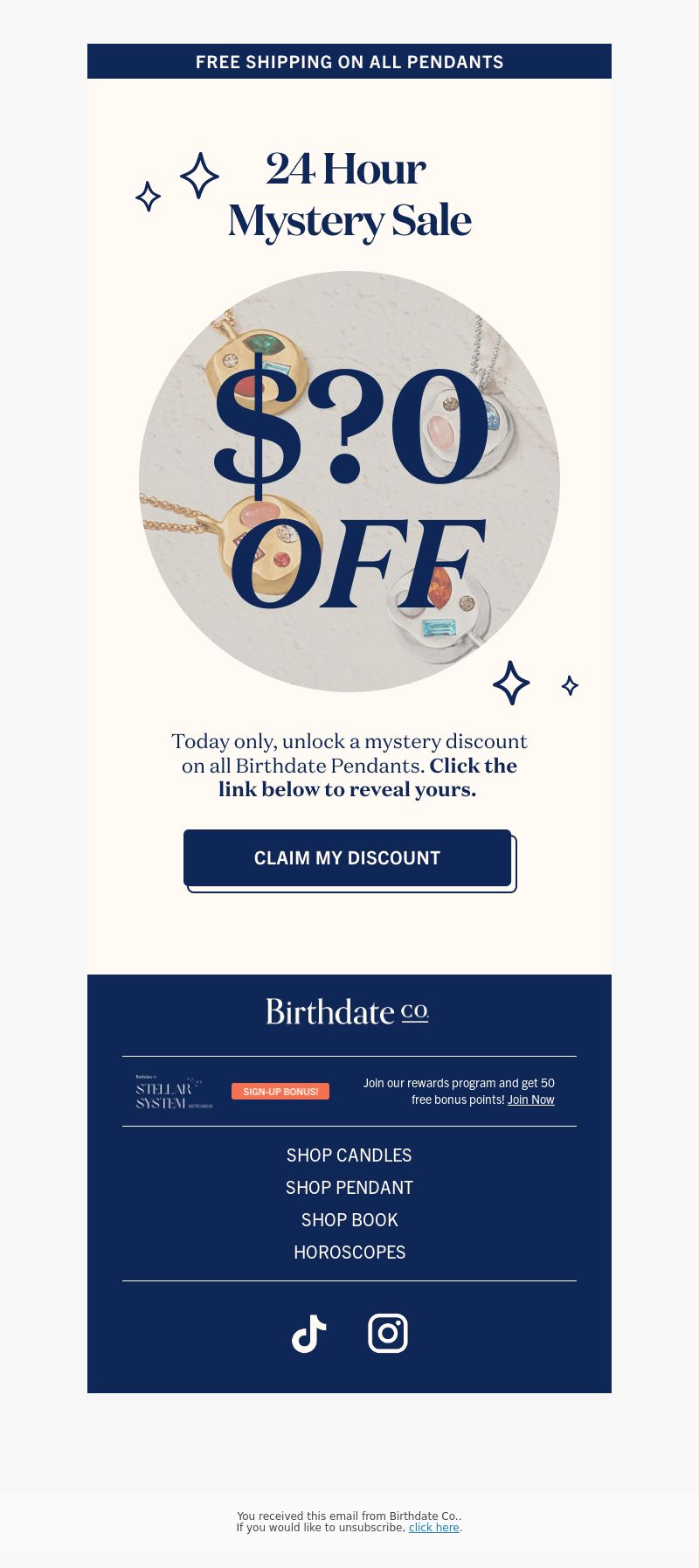Viewport: 699px width, 1568px height.
Task: Open the free shipping on pendants banner
Action: pos(349,62)
